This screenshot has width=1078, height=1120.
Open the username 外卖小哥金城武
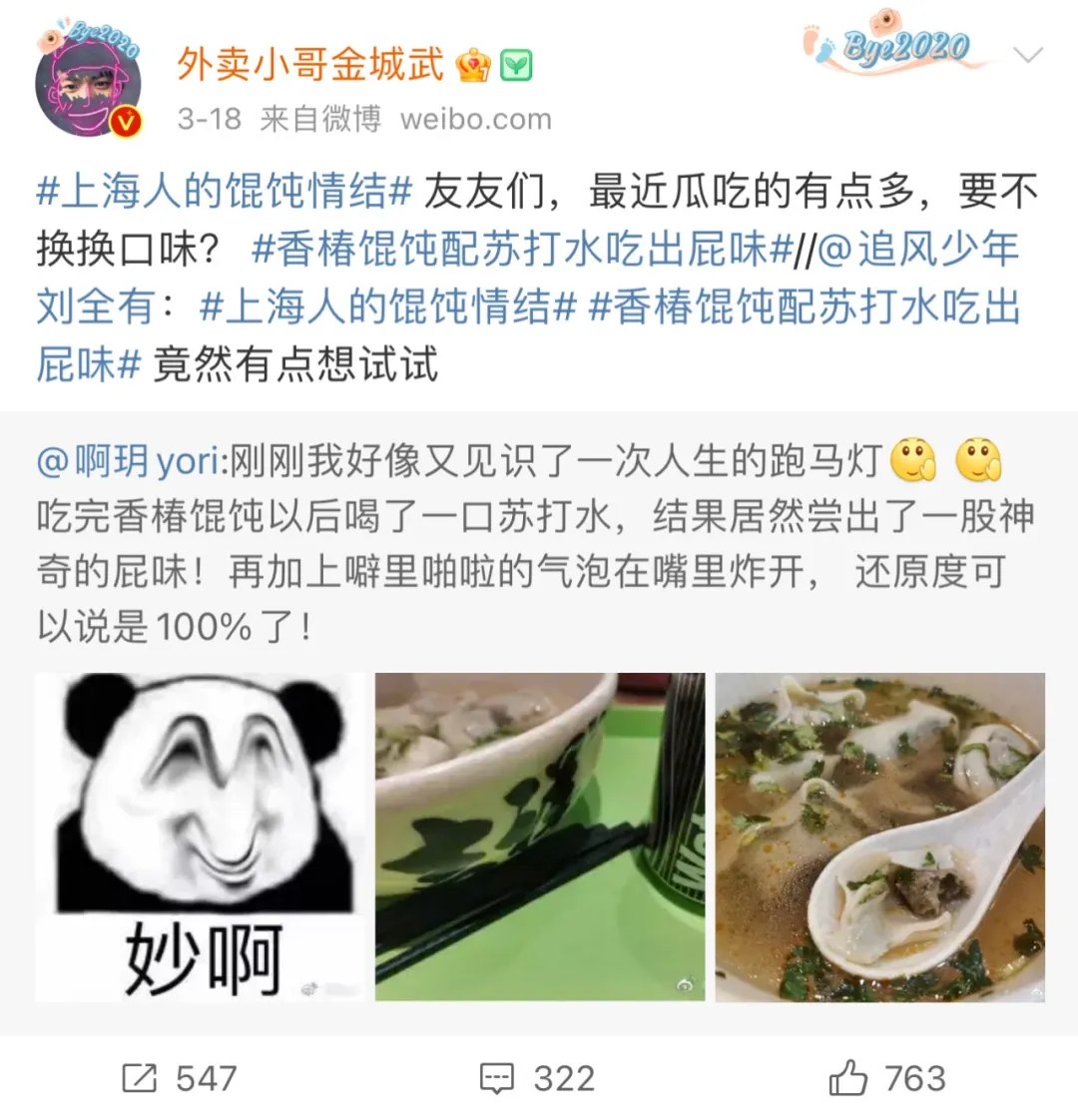click(310, 65)
